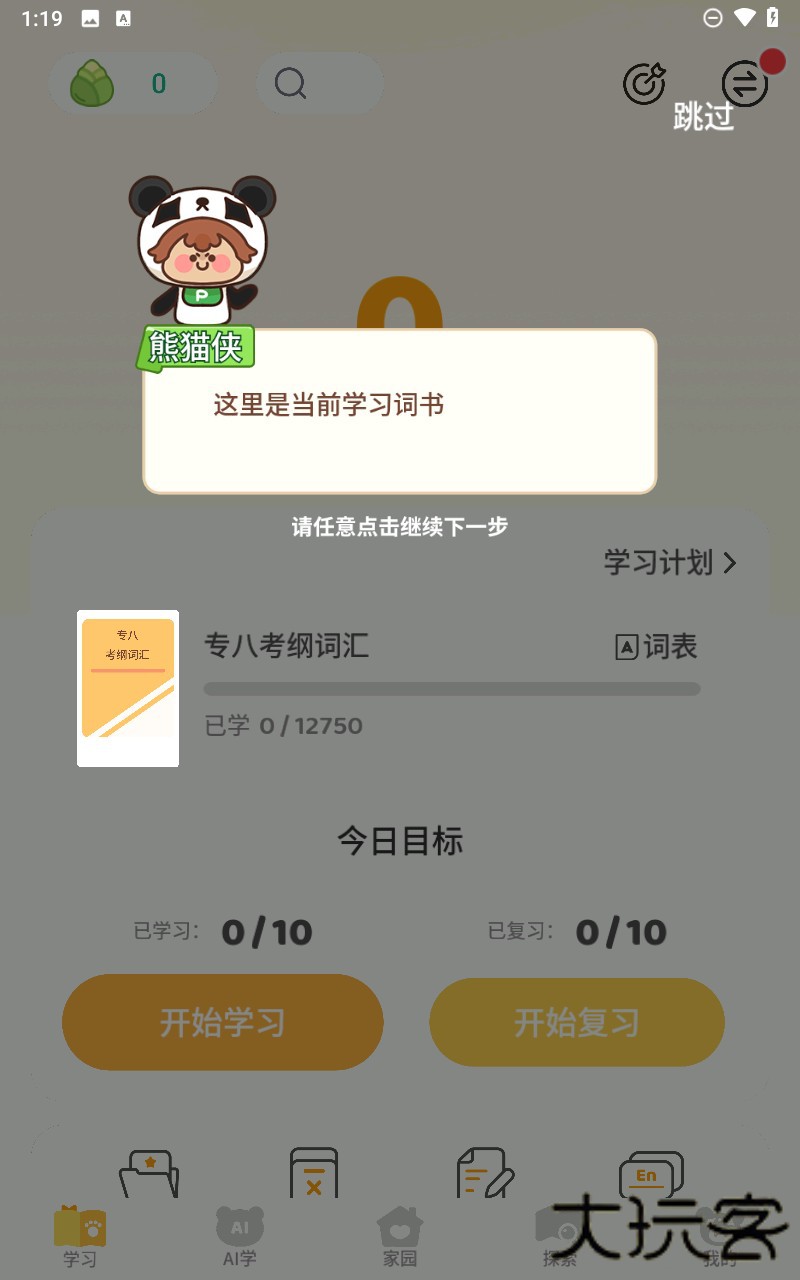This screenshot has height=1280, width=800.
Task: Open the English word cards 'En' icon
Action: click(x=648, y=1172)
